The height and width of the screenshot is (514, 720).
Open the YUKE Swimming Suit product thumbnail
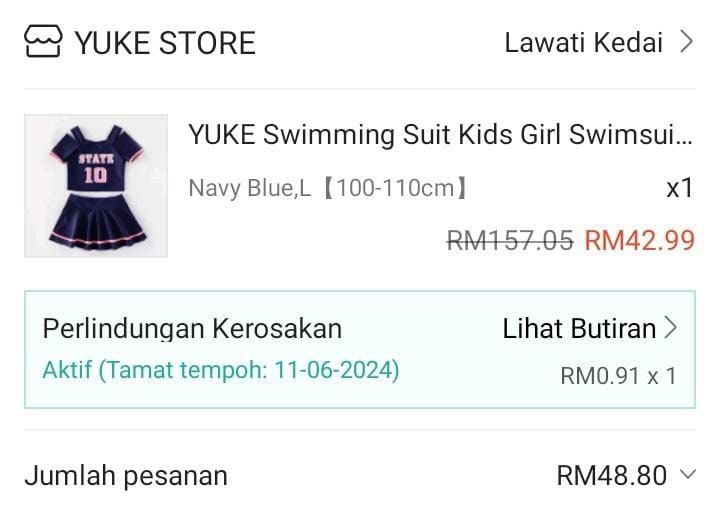[x=96, y=186]
